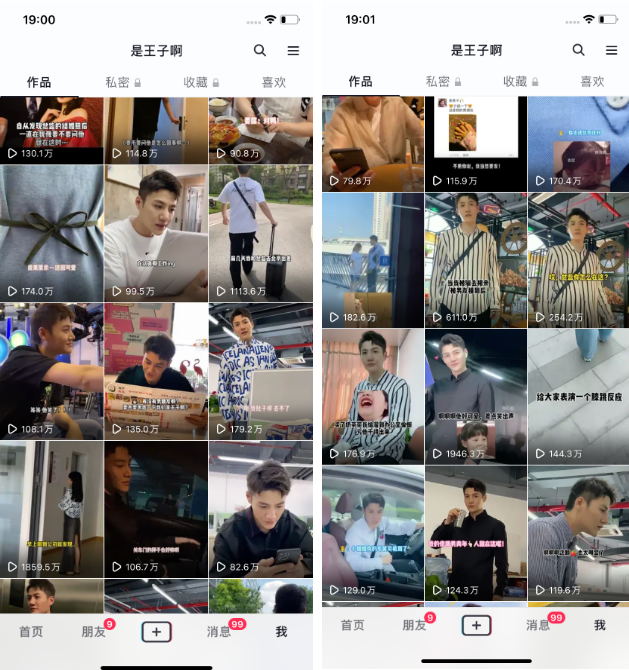
Task: Open 首页 on the 19:01 screen
Action: [352, 625]
